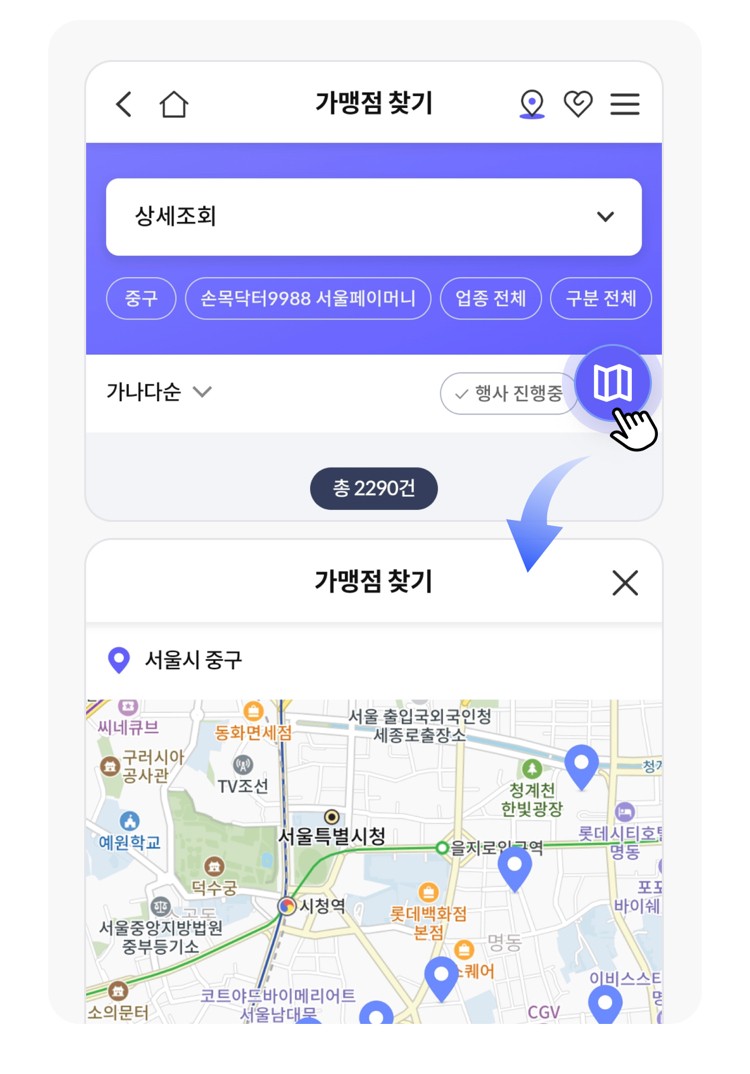Open the 업종 전체 selector
The image size is (750, 1074).
click(x=490, y=298)
